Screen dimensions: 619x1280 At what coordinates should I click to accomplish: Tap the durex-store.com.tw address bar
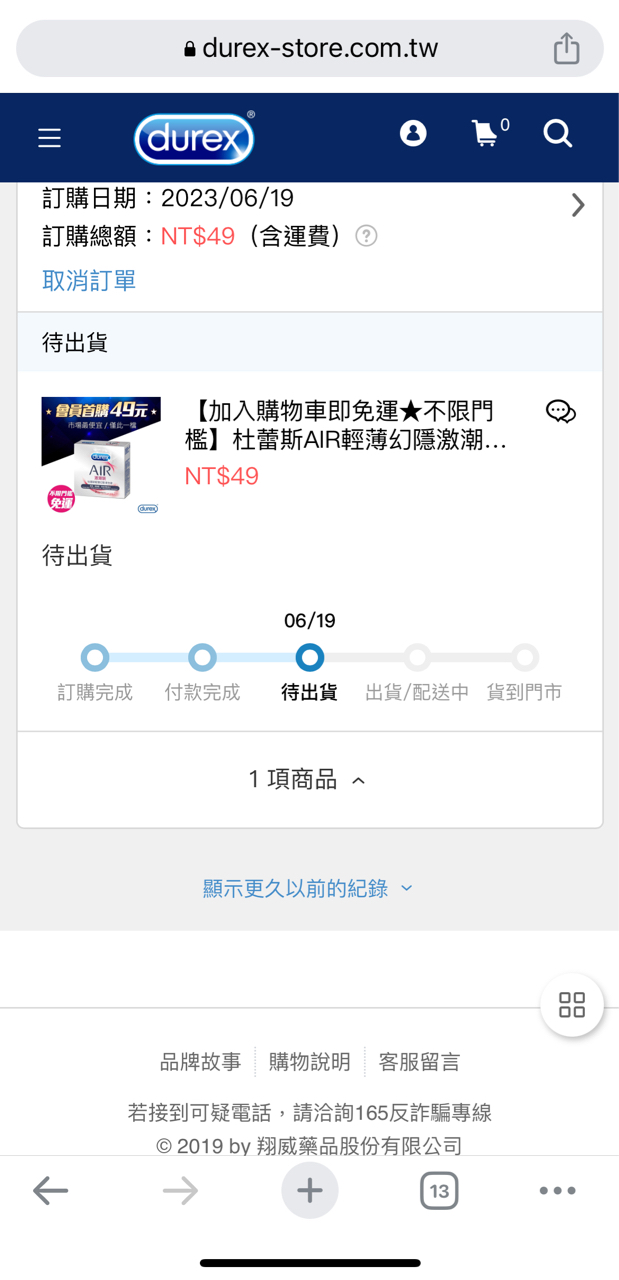click(310, 48)
